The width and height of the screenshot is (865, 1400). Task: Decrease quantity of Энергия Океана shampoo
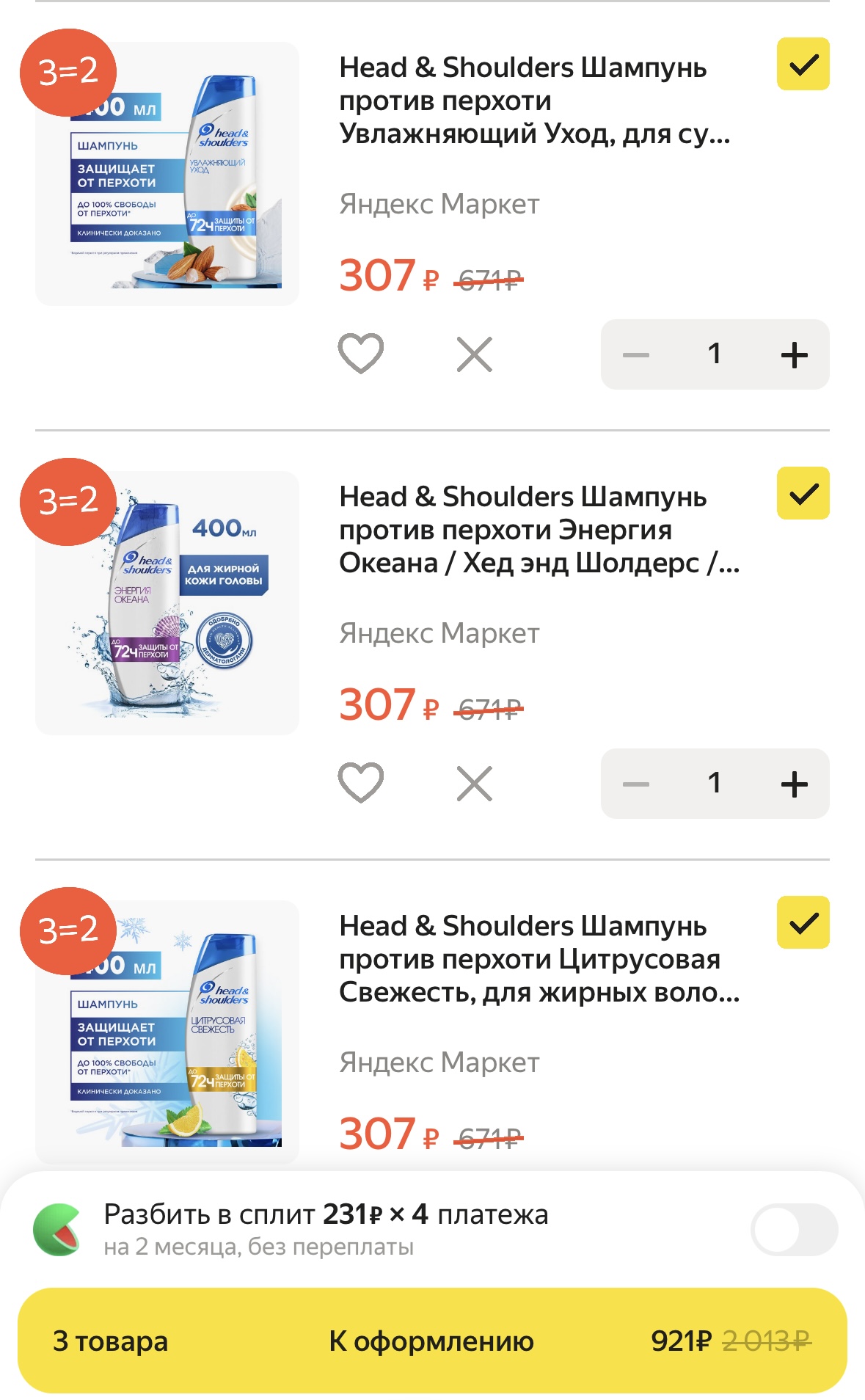[638, 783]
